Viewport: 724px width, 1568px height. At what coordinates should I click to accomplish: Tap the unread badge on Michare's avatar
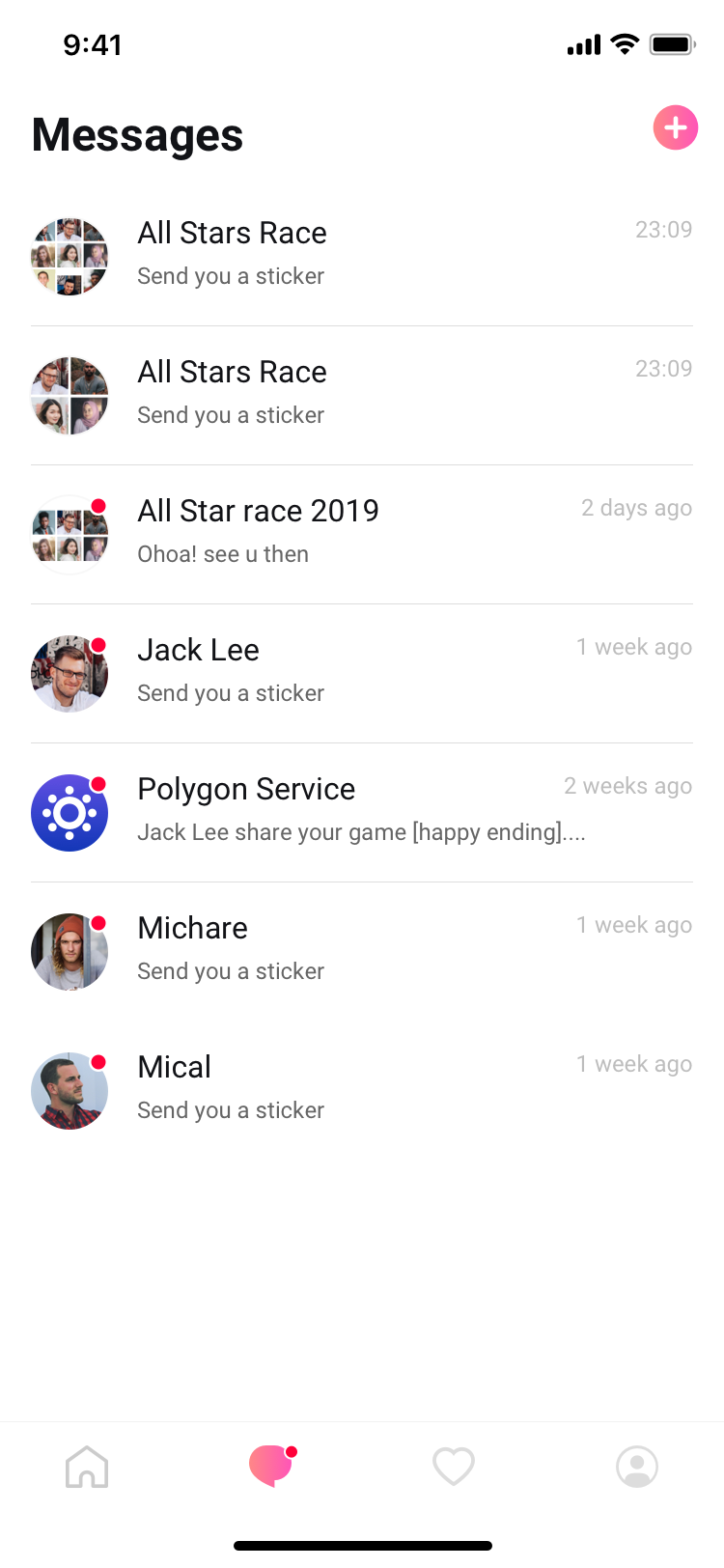click(x=99, y=922)
